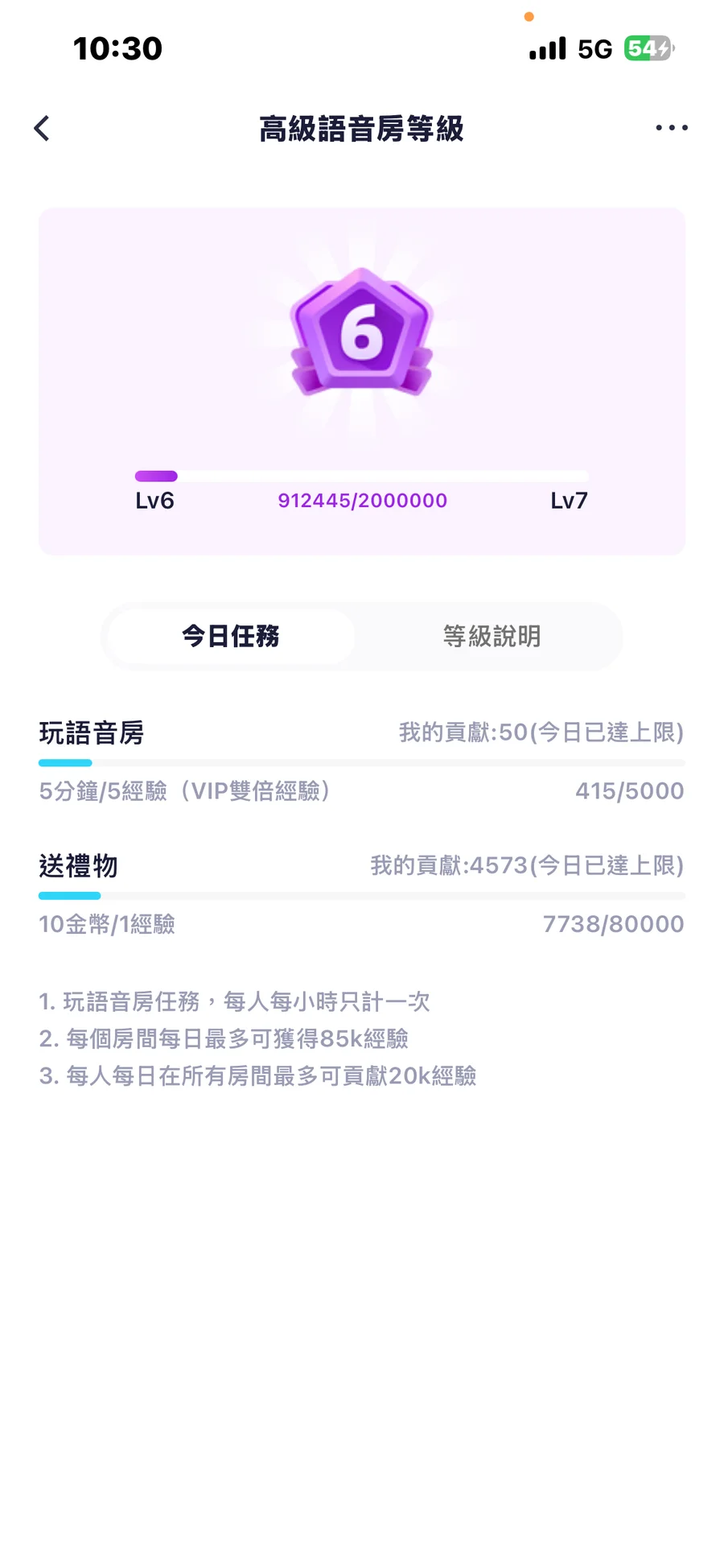Go back from the voice room level page

pos(43,128)
